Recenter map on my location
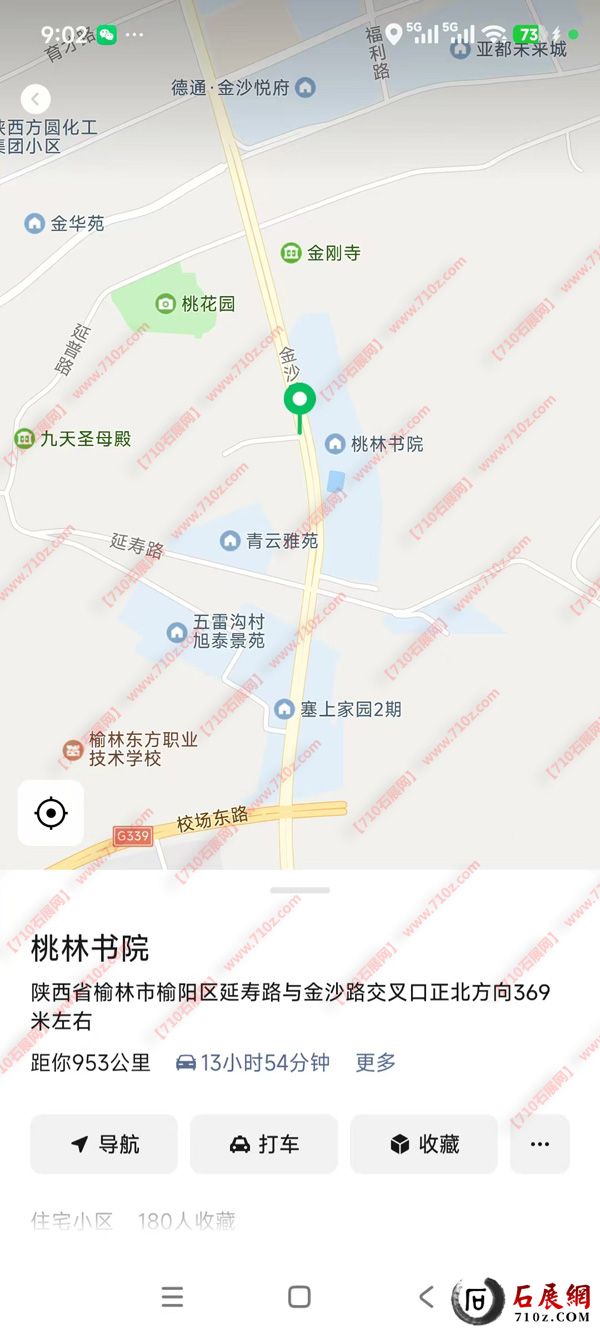Image resolution: width=600 pixels, height=1333 pixels. [51, 813]
